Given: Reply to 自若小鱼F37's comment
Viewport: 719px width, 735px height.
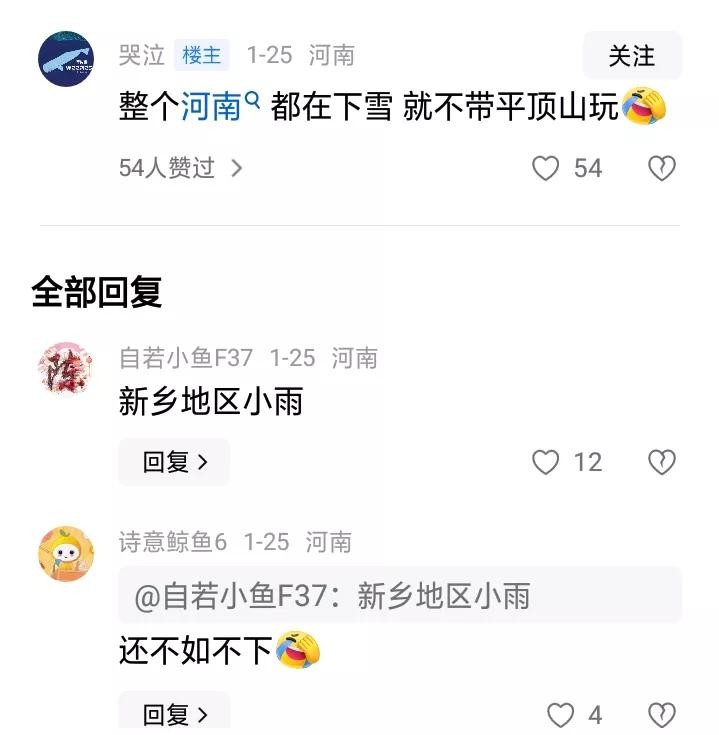Looking at the screenshot, I should pos(174,462).
